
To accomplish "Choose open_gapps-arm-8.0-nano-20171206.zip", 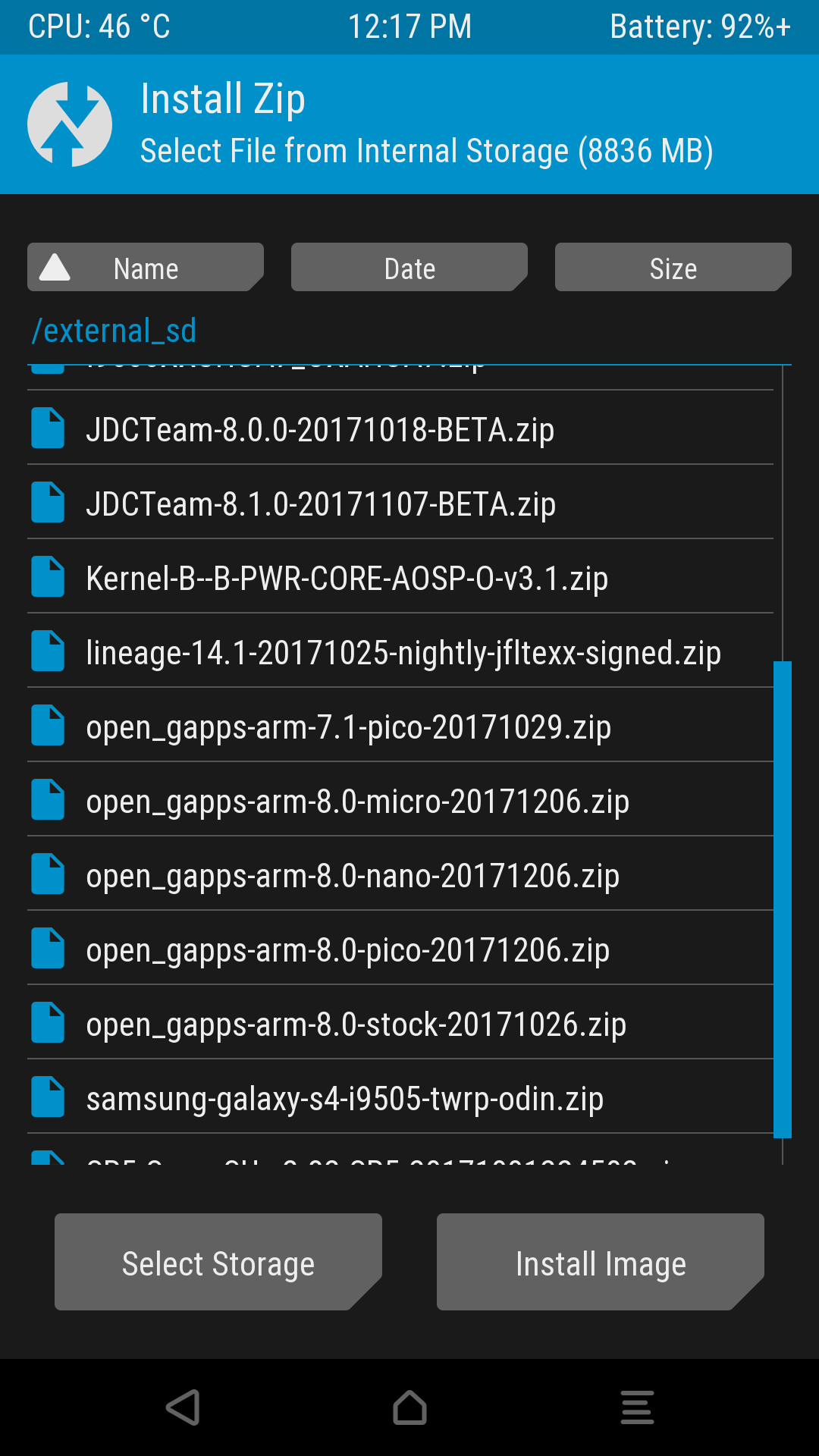I will click(400, 874).
